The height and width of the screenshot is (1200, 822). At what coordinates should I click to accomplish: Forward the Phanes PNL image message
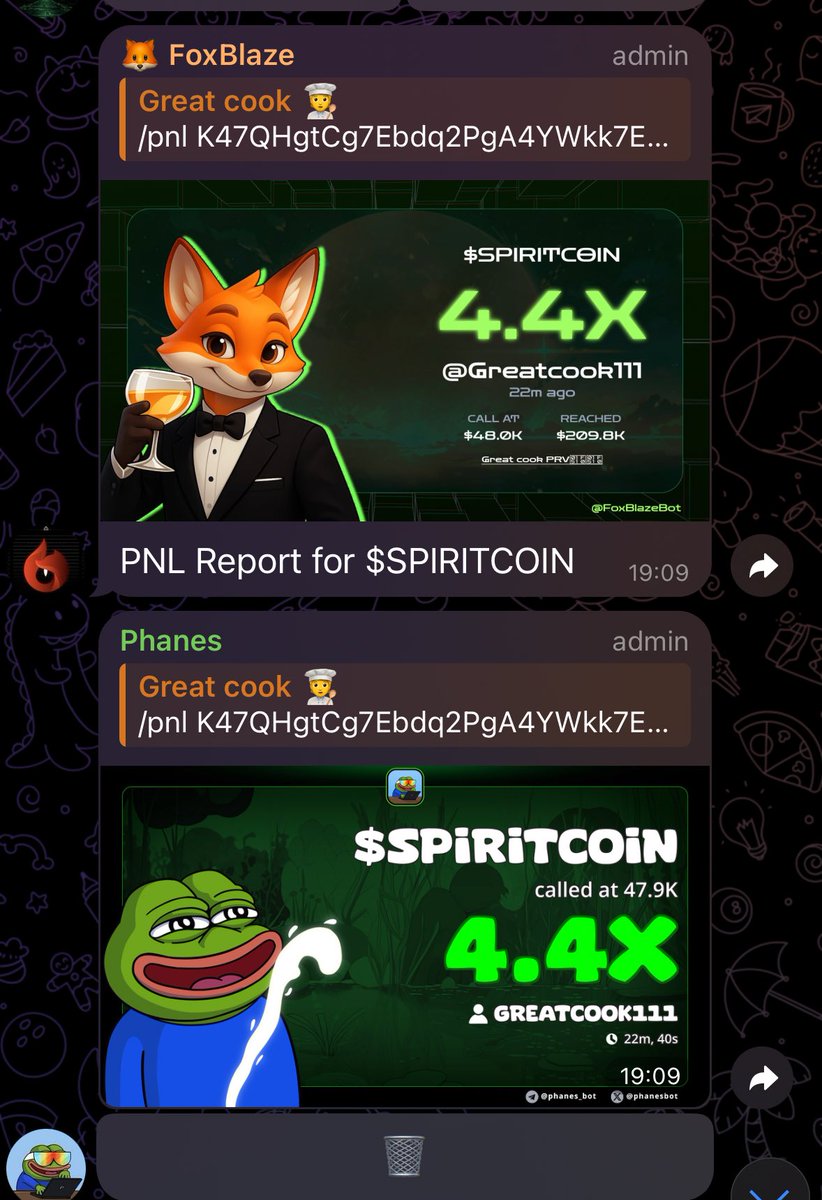pyautogui.click(x=763, y=1079)
